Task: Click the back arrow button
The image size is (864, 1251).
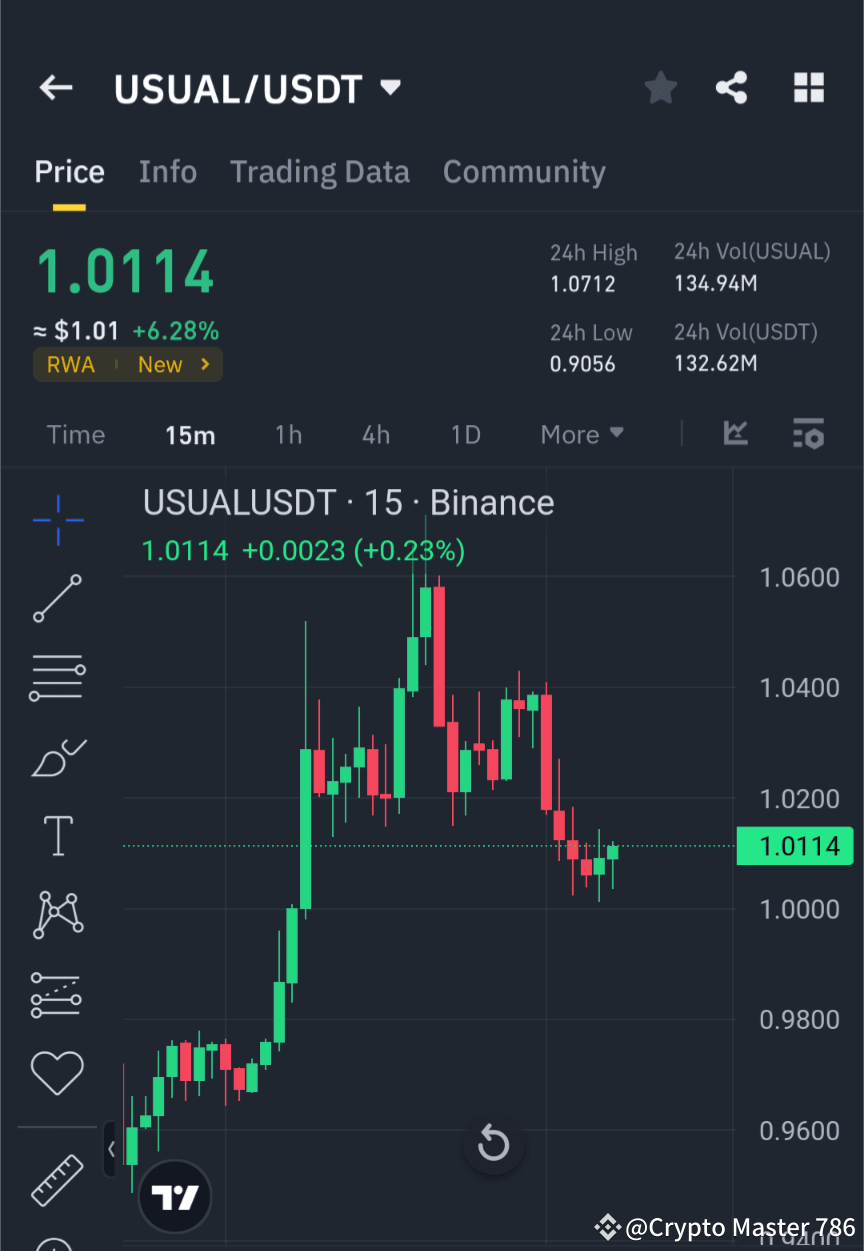Action: 56,87
